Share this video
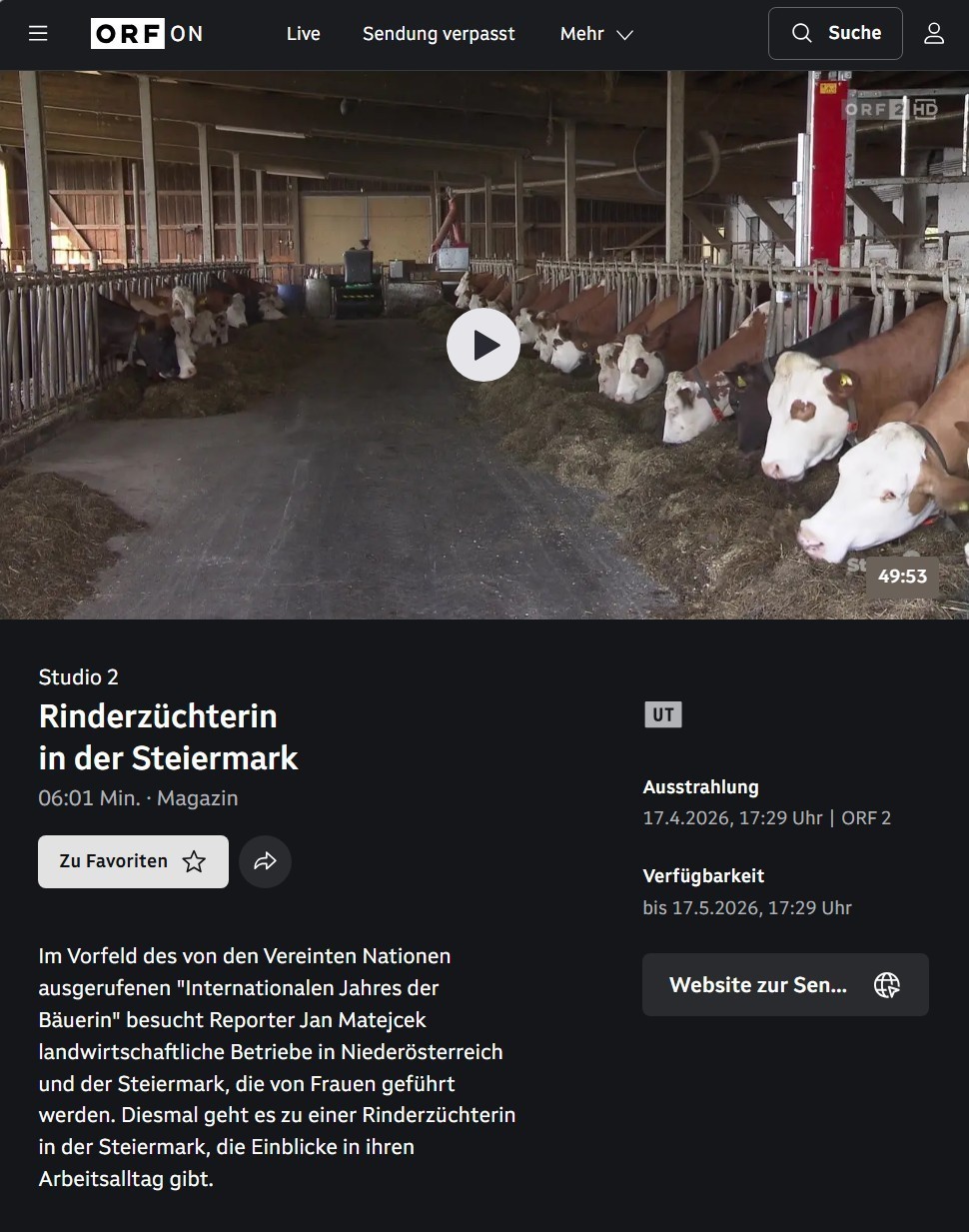The image size is (969, 1232). tap(265, 861)
